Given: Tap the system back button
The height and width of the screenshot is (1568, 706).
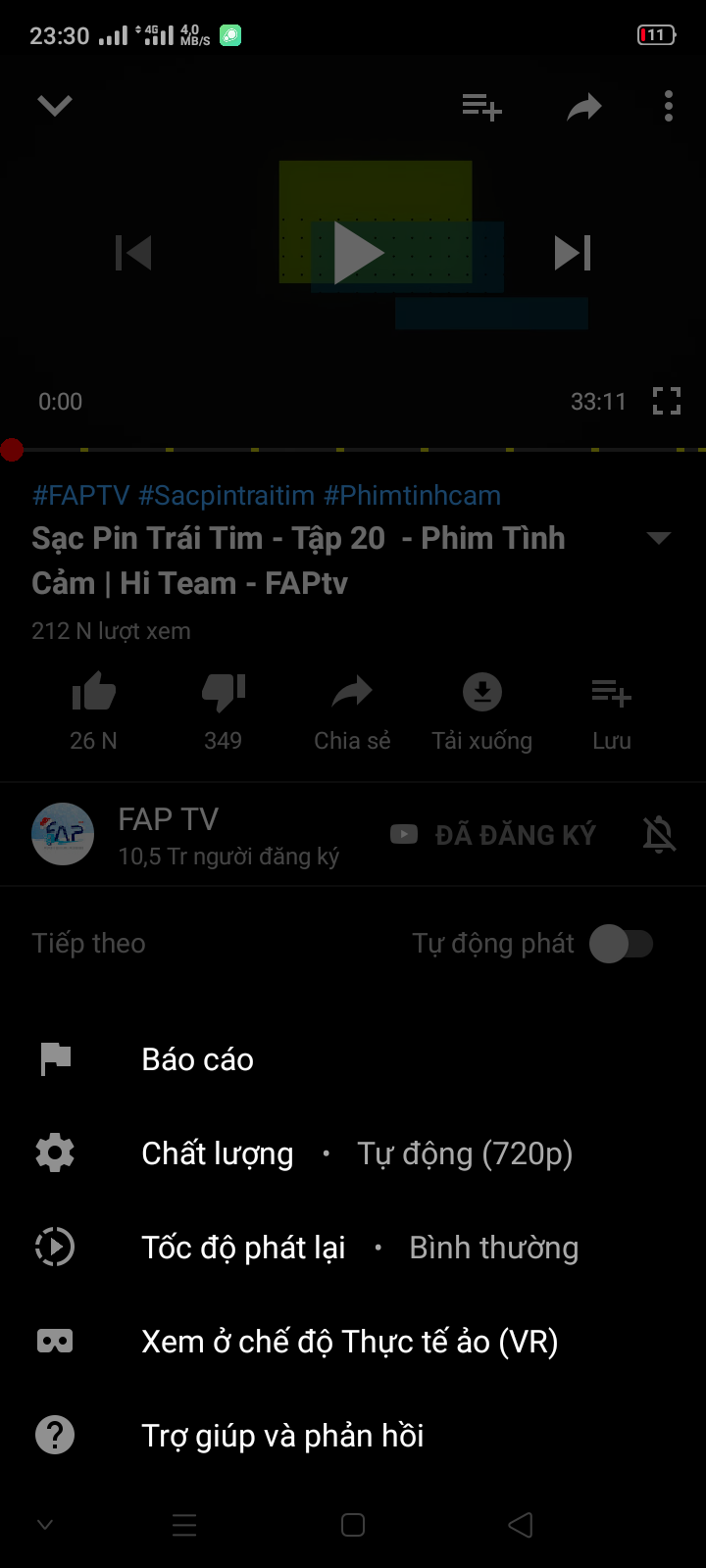Looking at the screenshot, I should [521, 1525].
